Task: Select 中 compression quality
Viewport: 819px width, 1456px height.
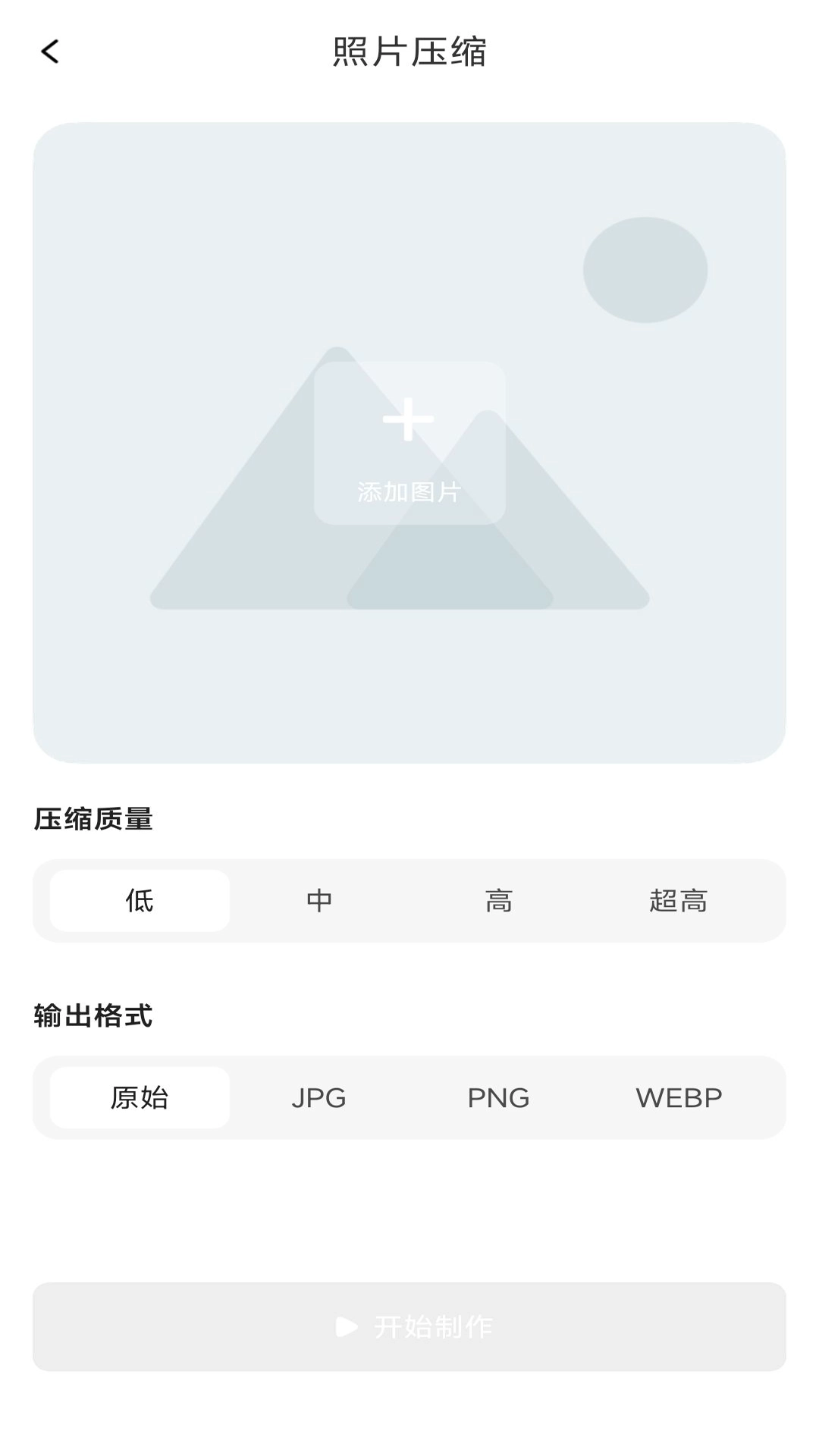Action: point(318,900)
